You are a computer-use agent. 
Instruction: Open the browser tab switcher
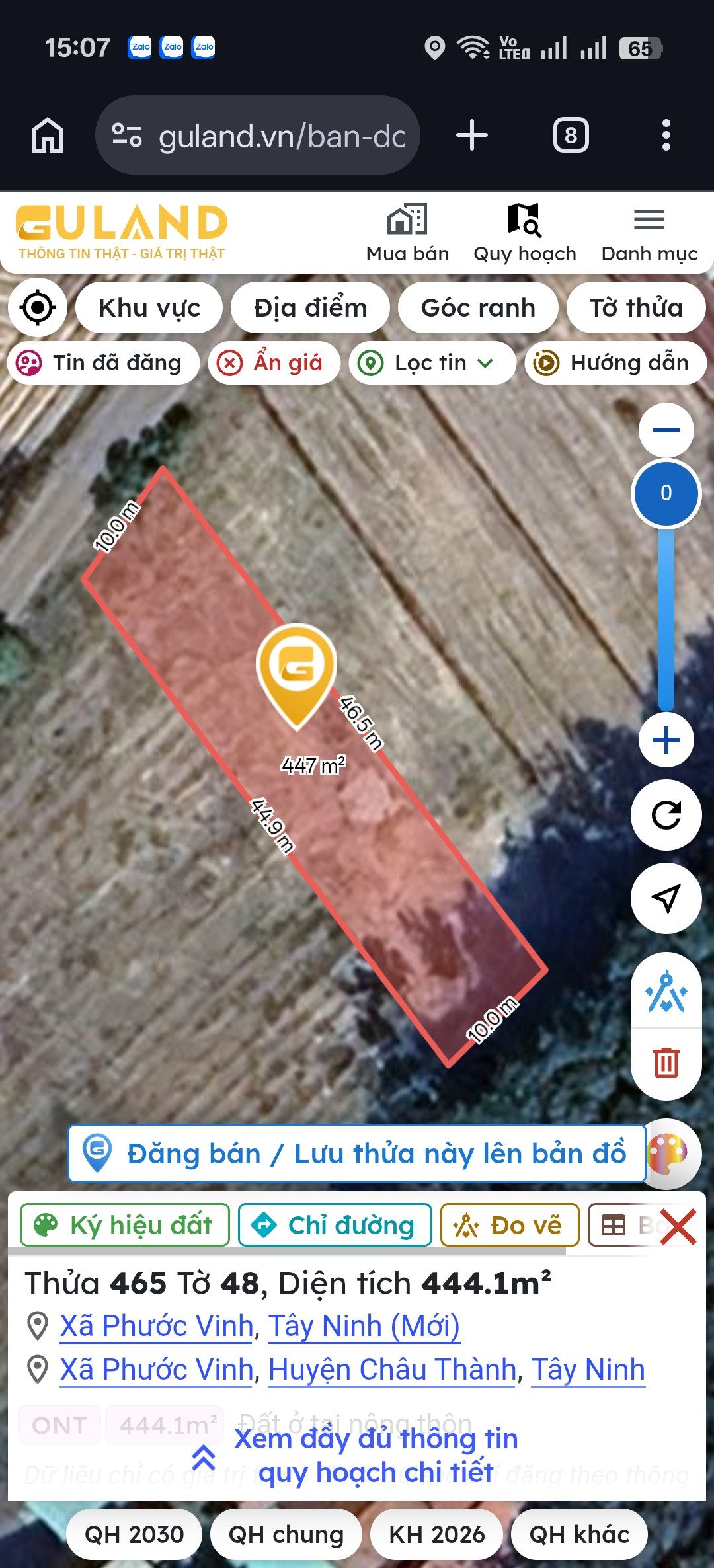(x=571, y=136)
